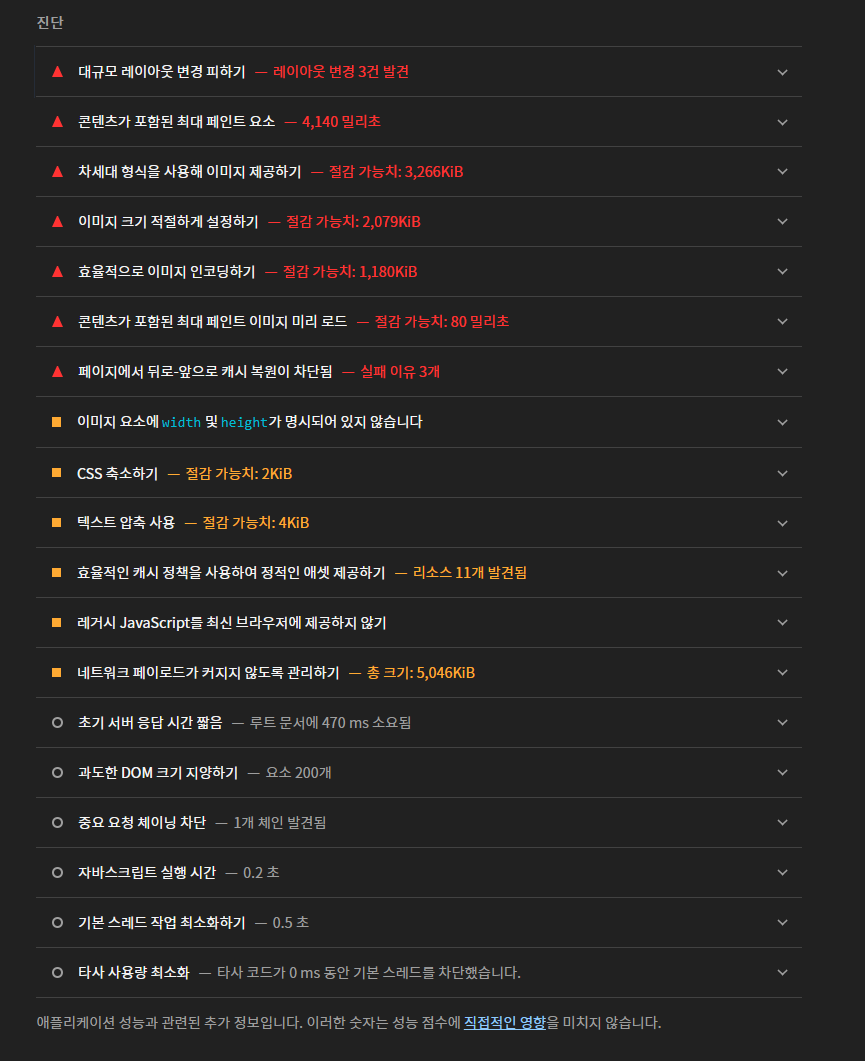Open '차세대 형식을 사용해 이미지 제공하기' details
865x1061 pixels.
[189, 172]
